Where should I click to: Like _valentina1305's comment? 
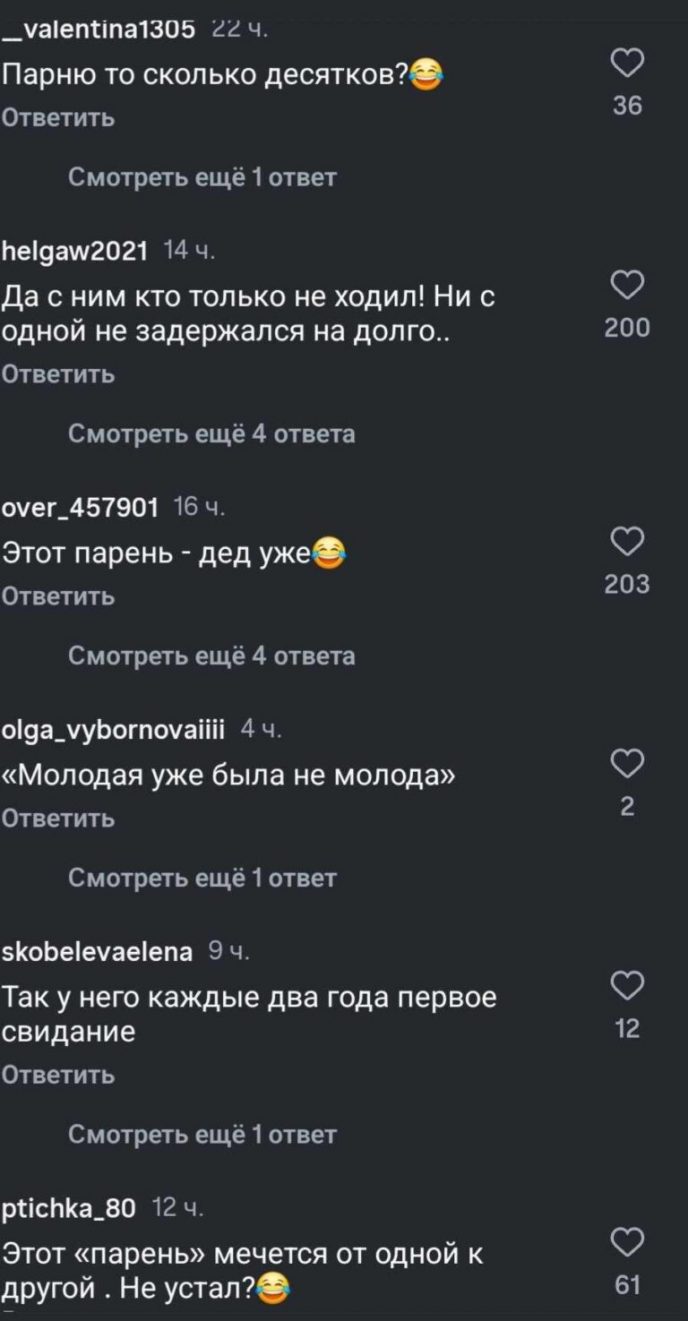pos(627,66)
